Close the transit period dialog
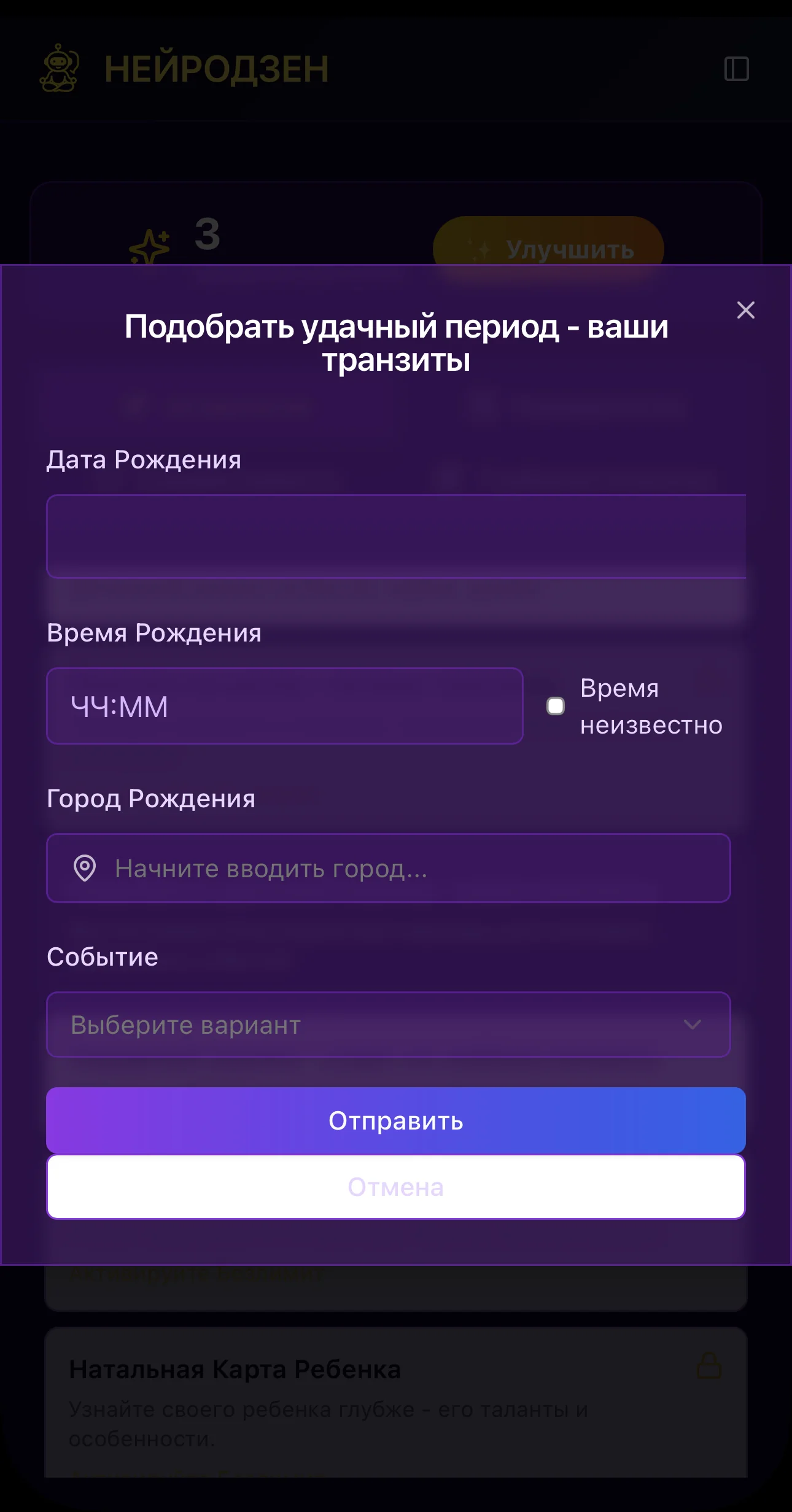This screenshot has height=1512, width=792. (745, 310)
